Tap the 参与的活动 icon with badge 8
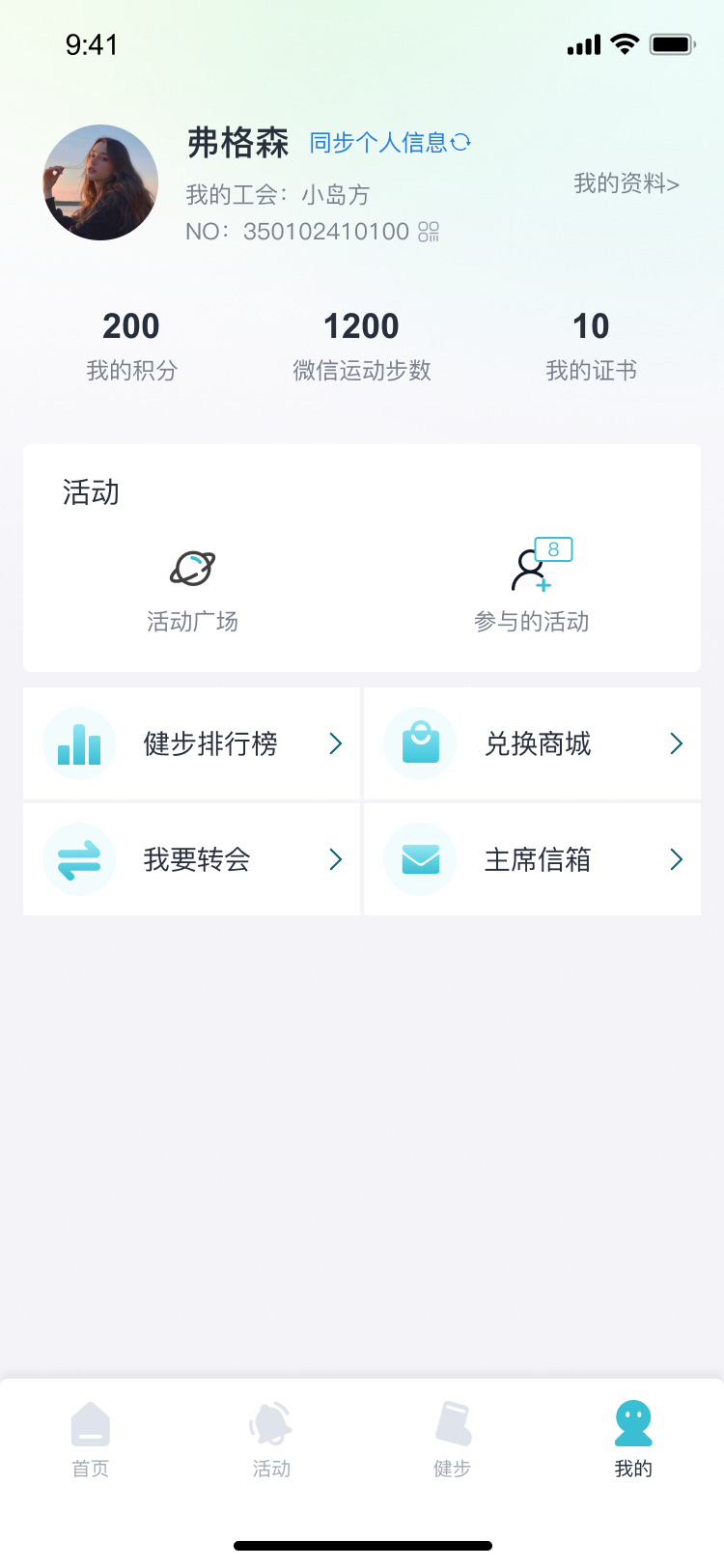The height and width of the screenshot is (1568, 724). click(533, 570)
